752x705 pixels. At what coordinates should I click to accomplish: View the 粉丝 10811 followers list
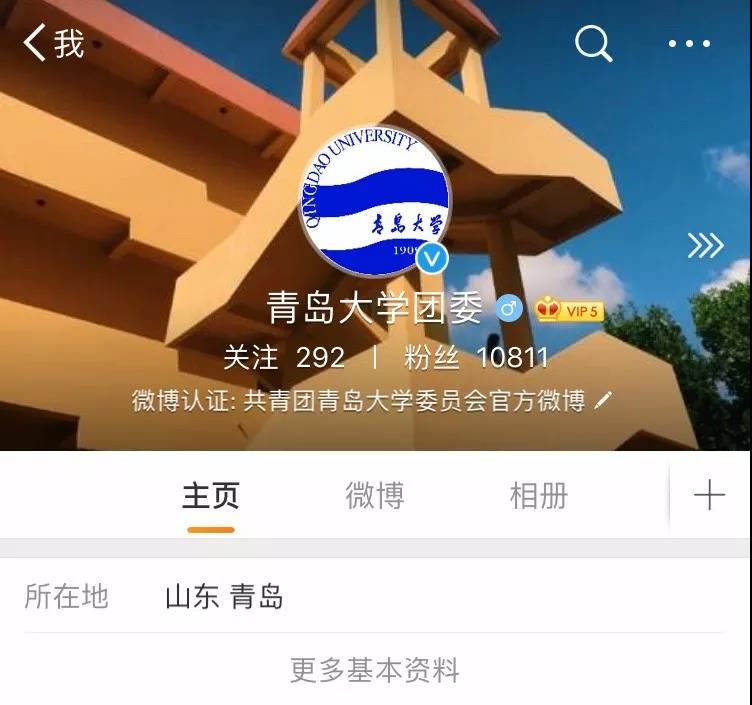pos(476,357)
